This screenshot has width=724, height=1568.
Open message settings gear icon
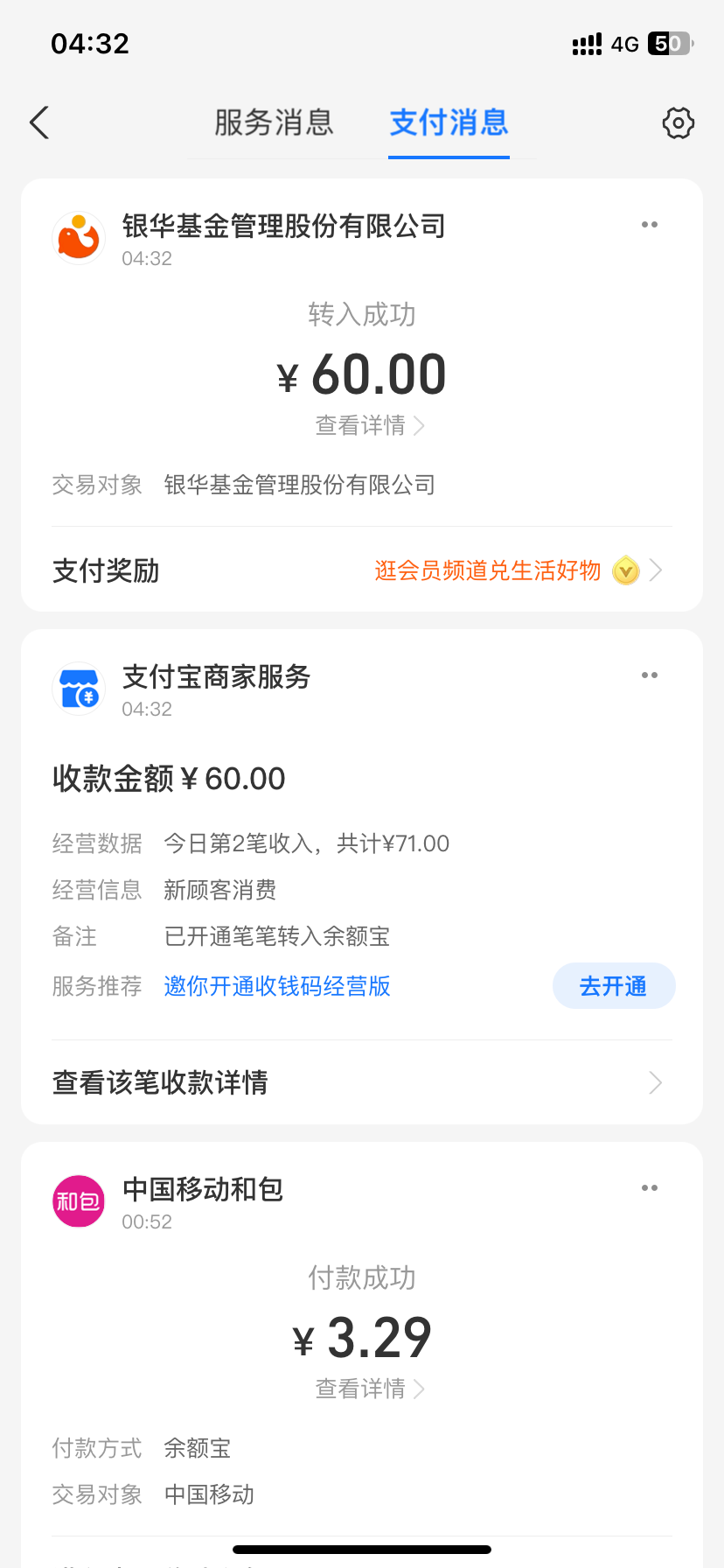[678, 123]
